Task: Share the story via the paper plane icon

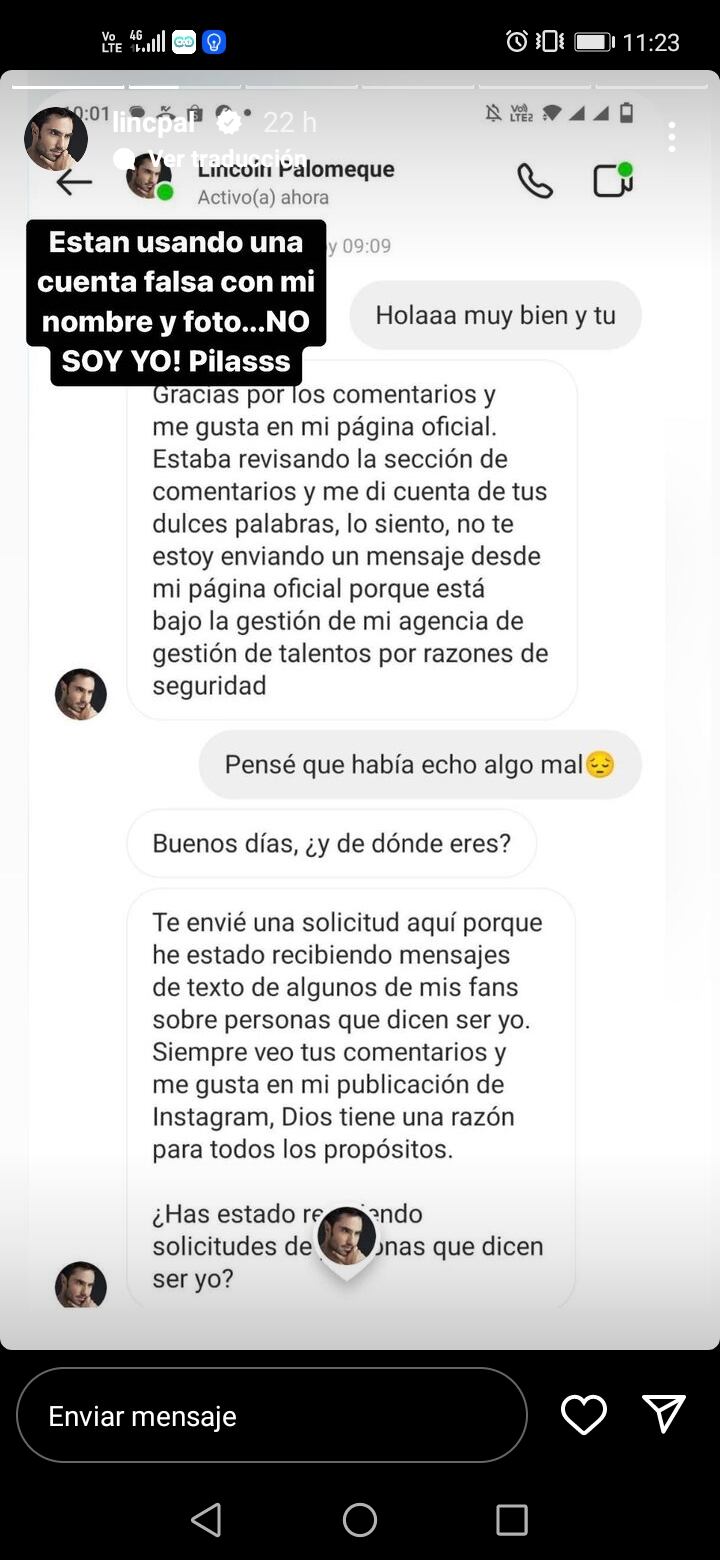Action: (665, 1413)
